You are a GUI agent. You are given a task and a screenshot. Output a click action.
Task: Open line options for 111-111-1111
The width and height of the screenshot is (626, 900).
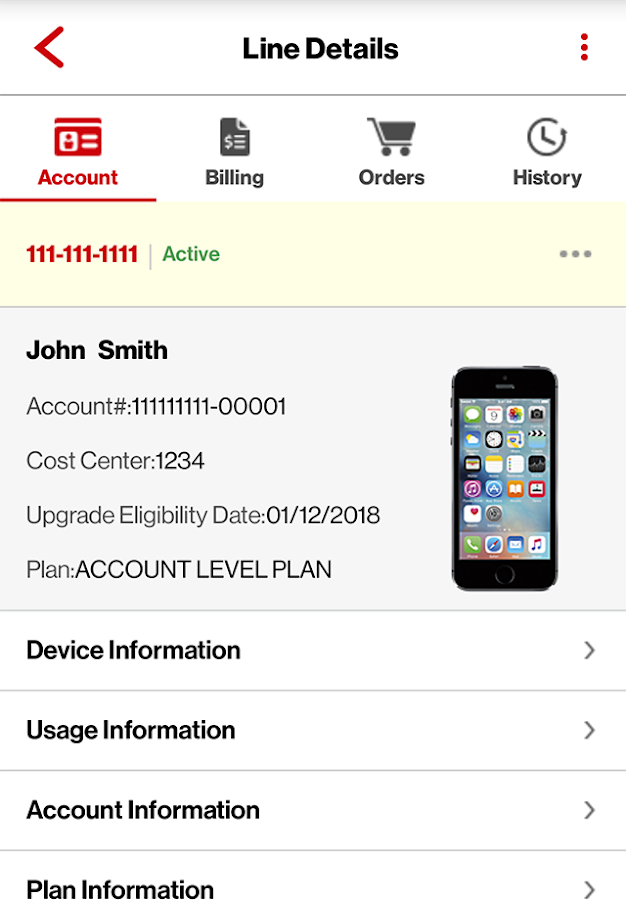[x=575, y=254]
